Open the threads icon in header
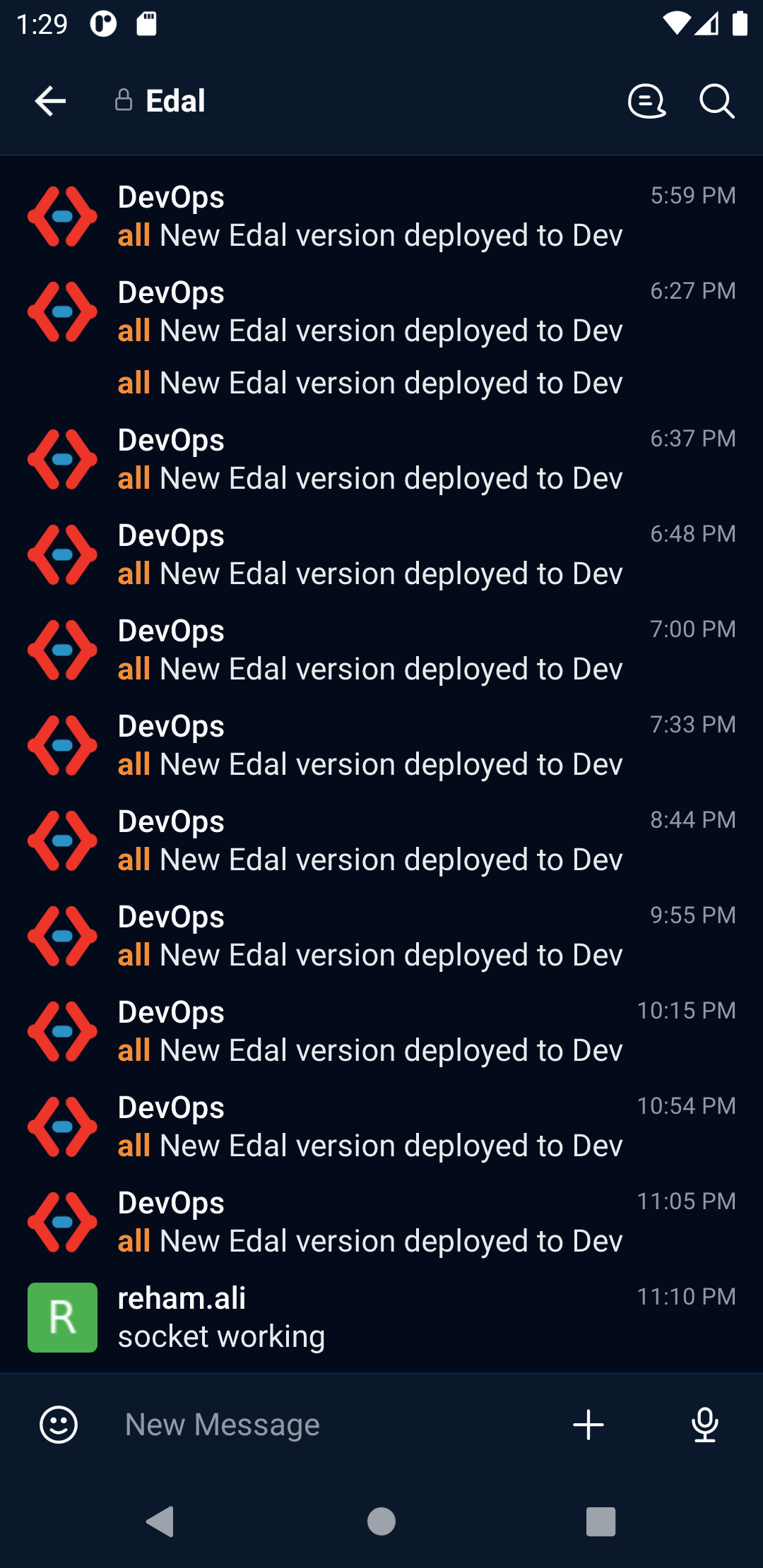The image size is (763, 1568). (646, 102)
